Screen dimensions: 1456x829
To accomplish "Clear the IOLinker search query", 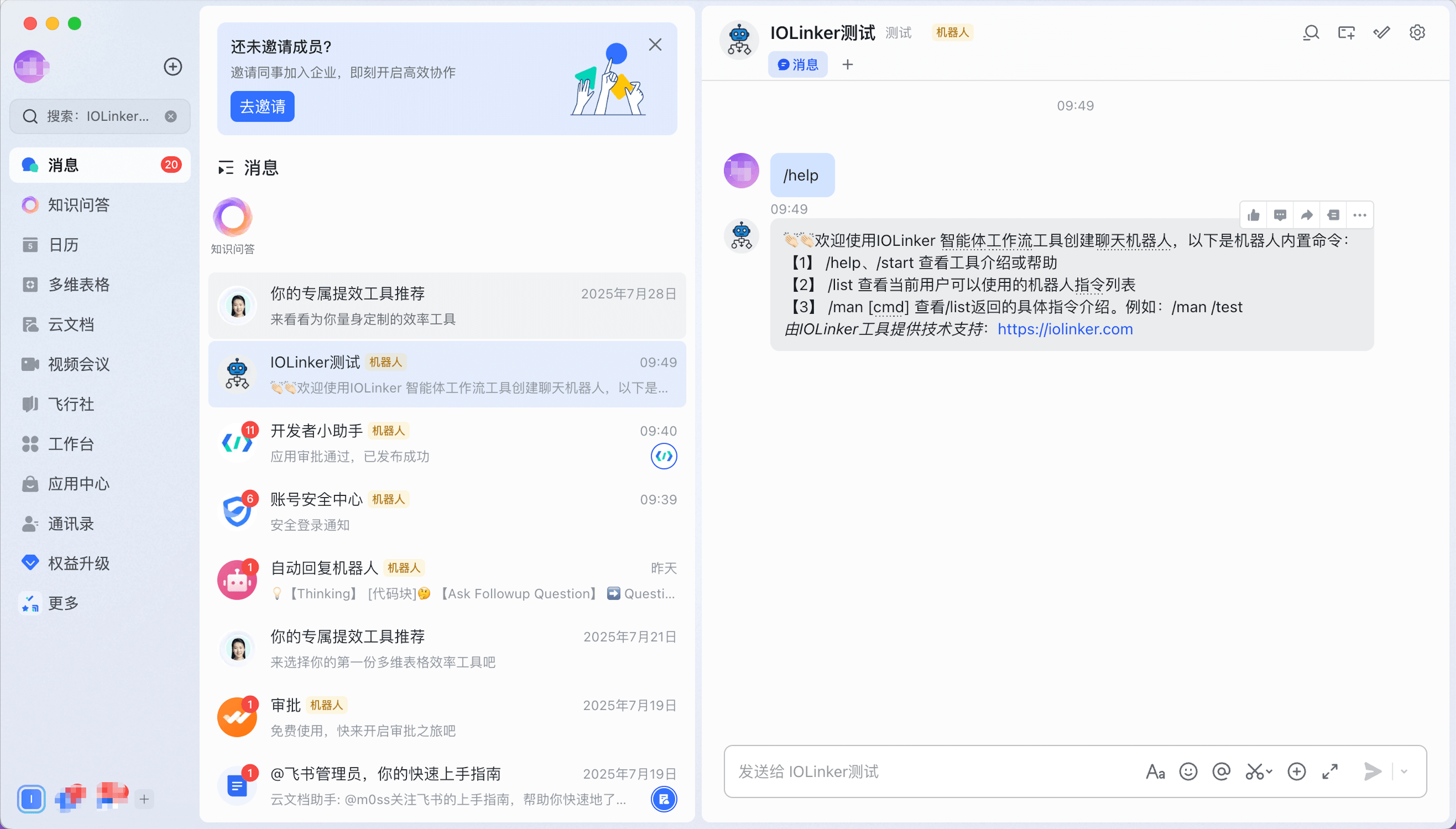I will pyautogui.click(x=171, y=116).
